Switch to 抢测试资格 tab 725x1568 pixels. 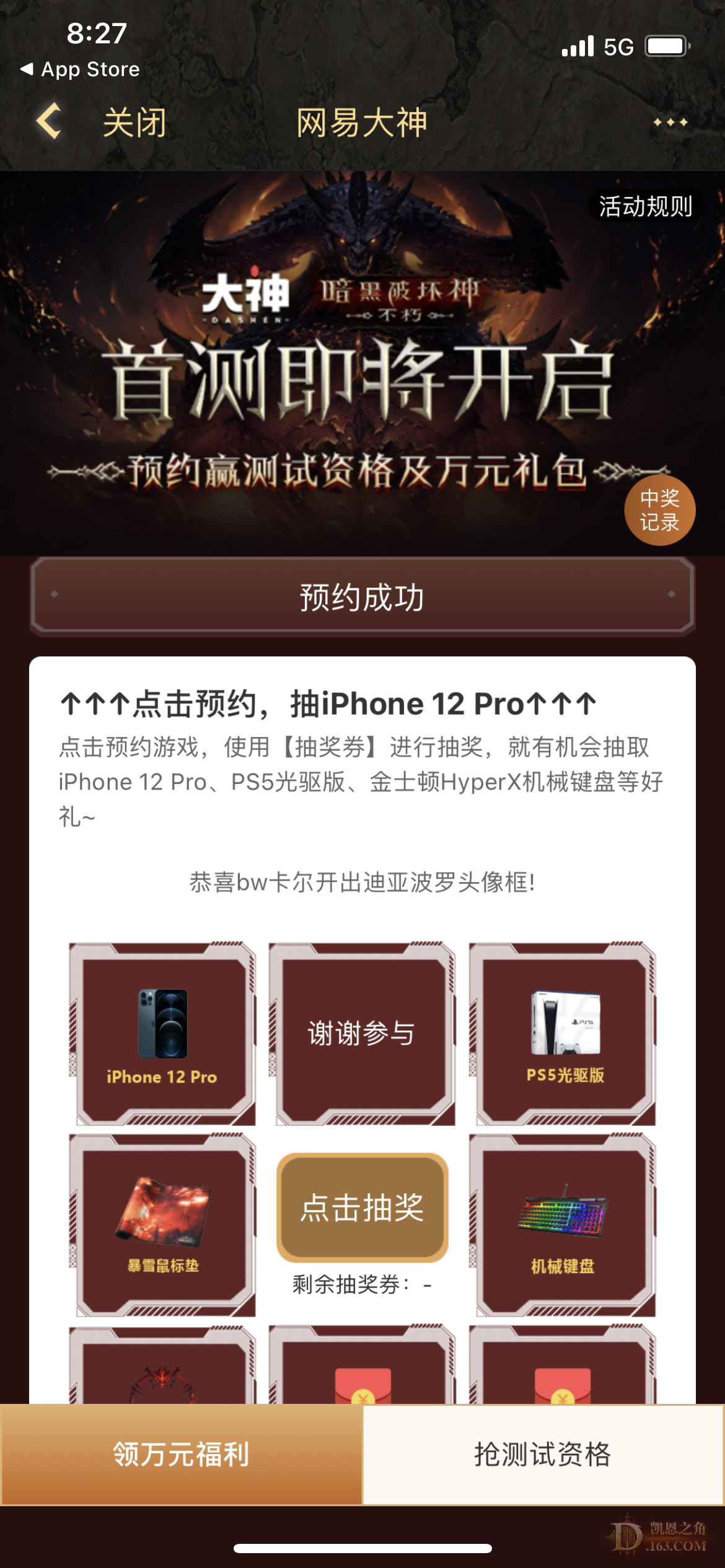click(x=543, y=1453)
